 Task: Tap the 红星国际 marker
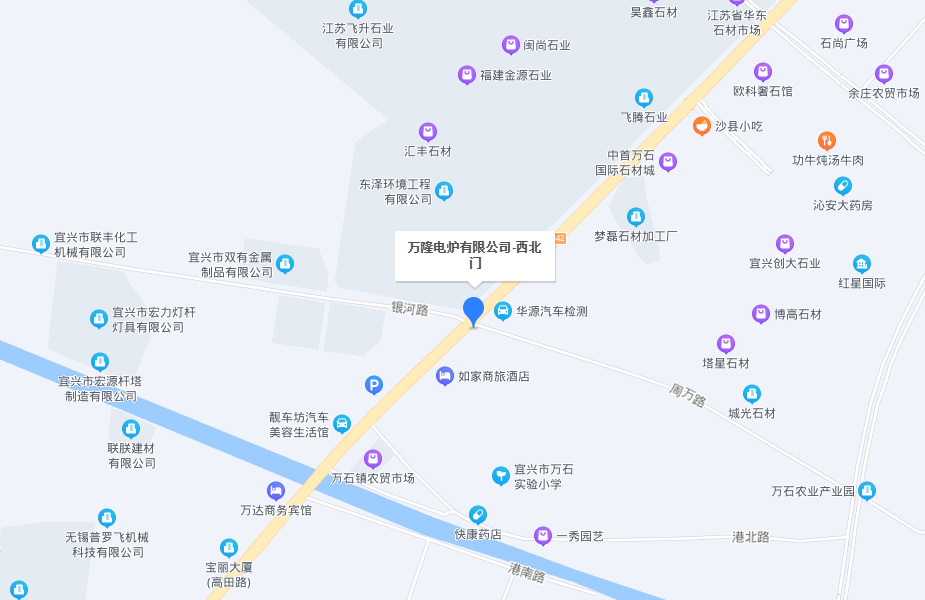(862, 264)
